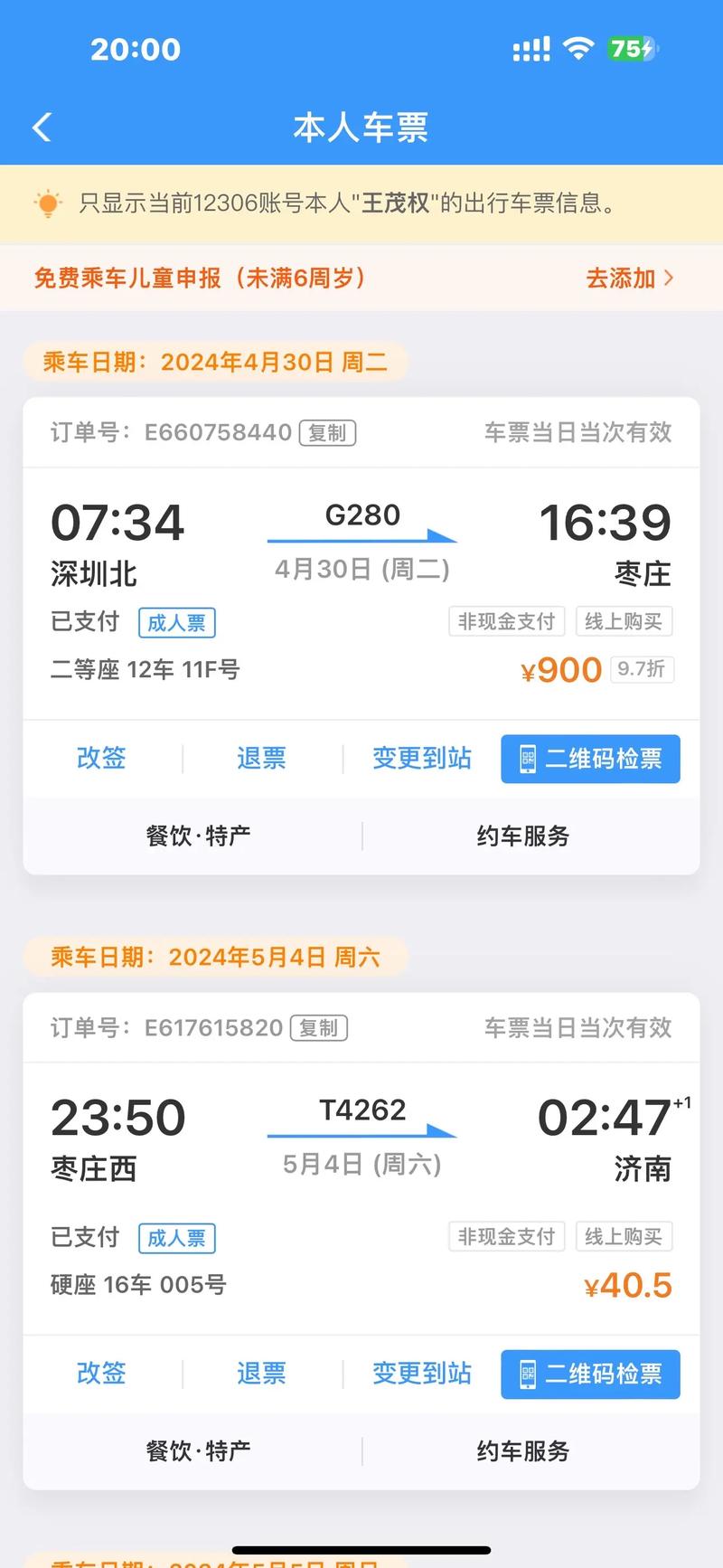The height and width of the screenshot is (1568, 723).
Task: Copy order number E617615820
Action: [x=319, y=1028]
